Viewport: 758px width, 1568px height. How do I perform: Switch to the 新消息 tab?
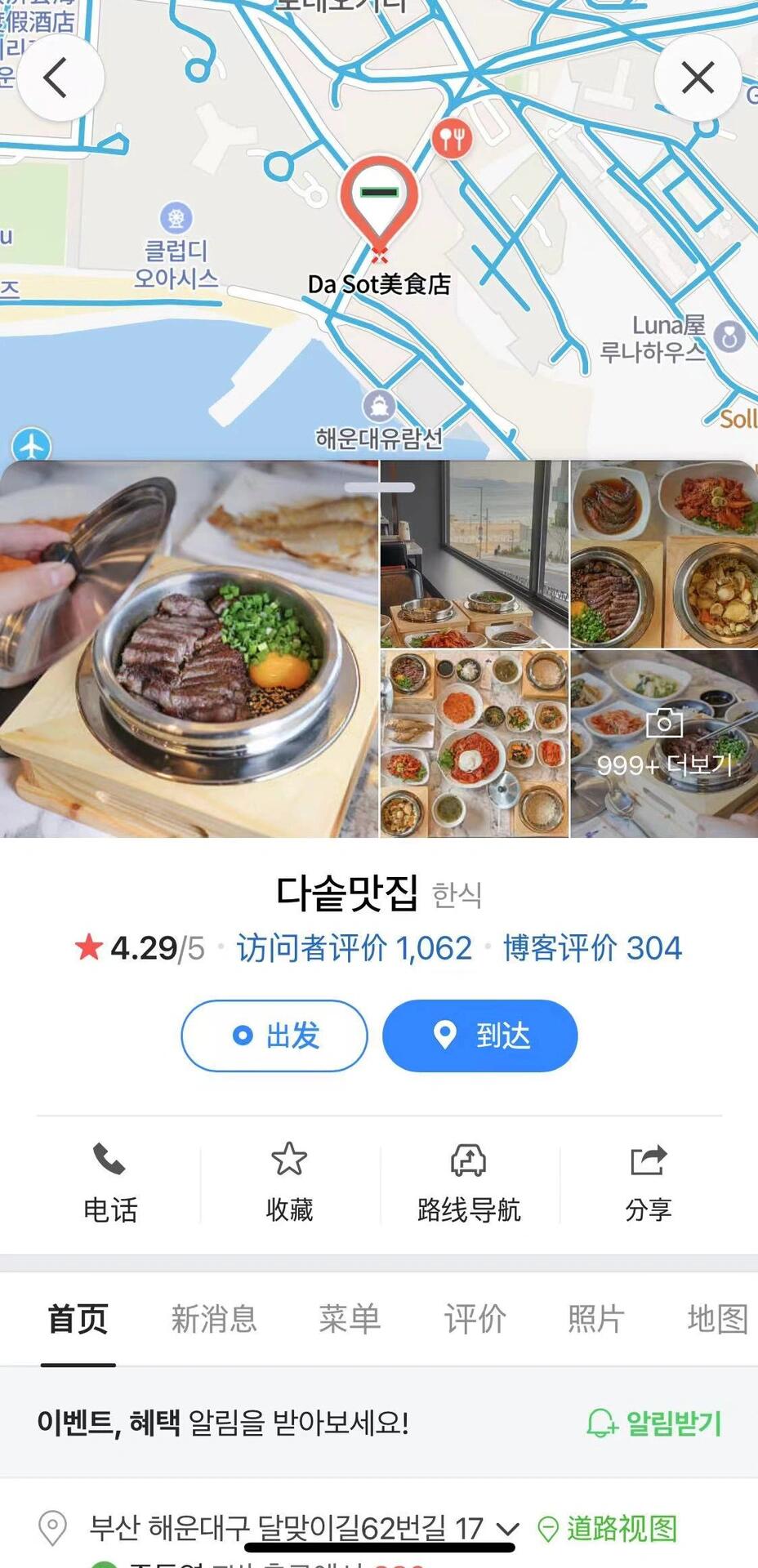[x=214, y=1319]
